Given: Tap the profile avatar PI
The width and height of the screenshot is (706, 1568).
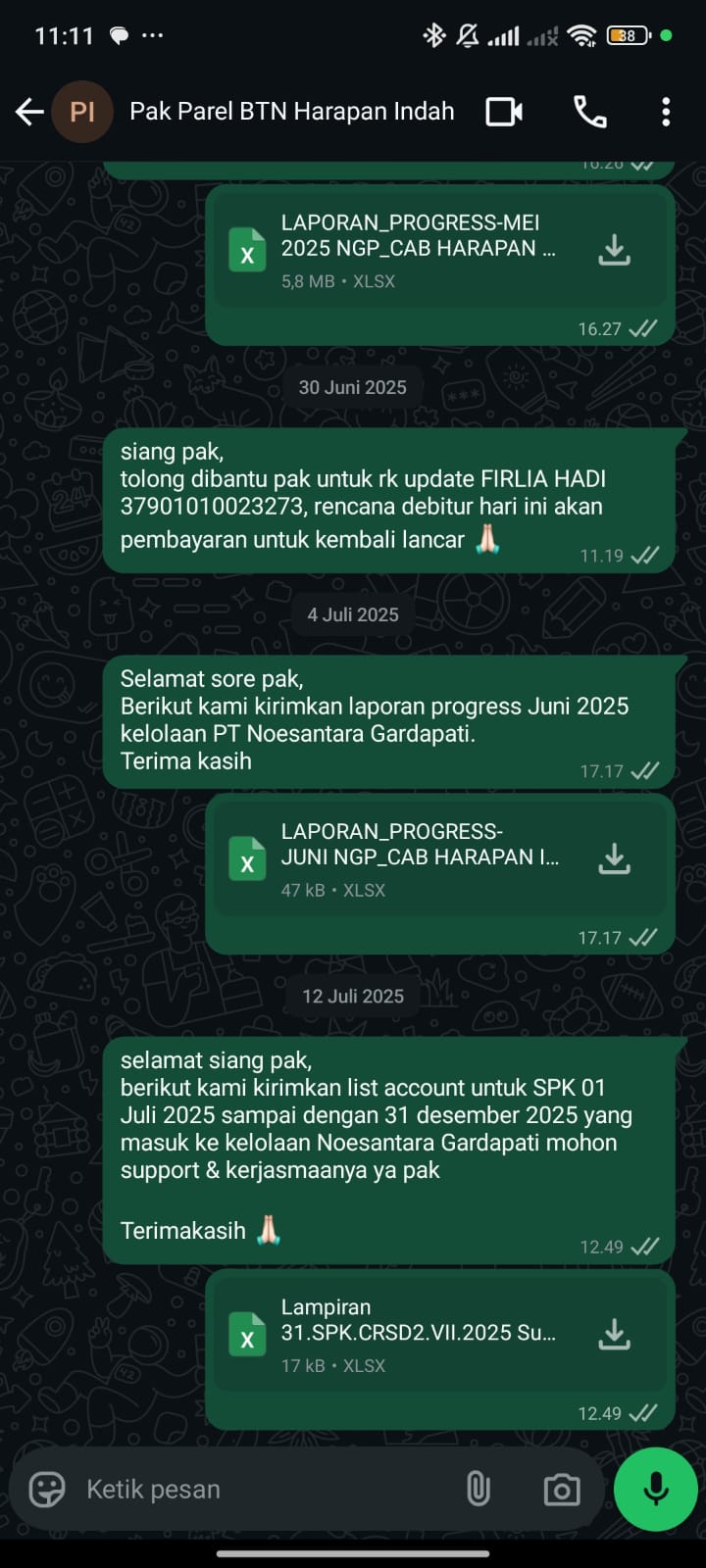Looking at the screenshot, I should 82,112.
